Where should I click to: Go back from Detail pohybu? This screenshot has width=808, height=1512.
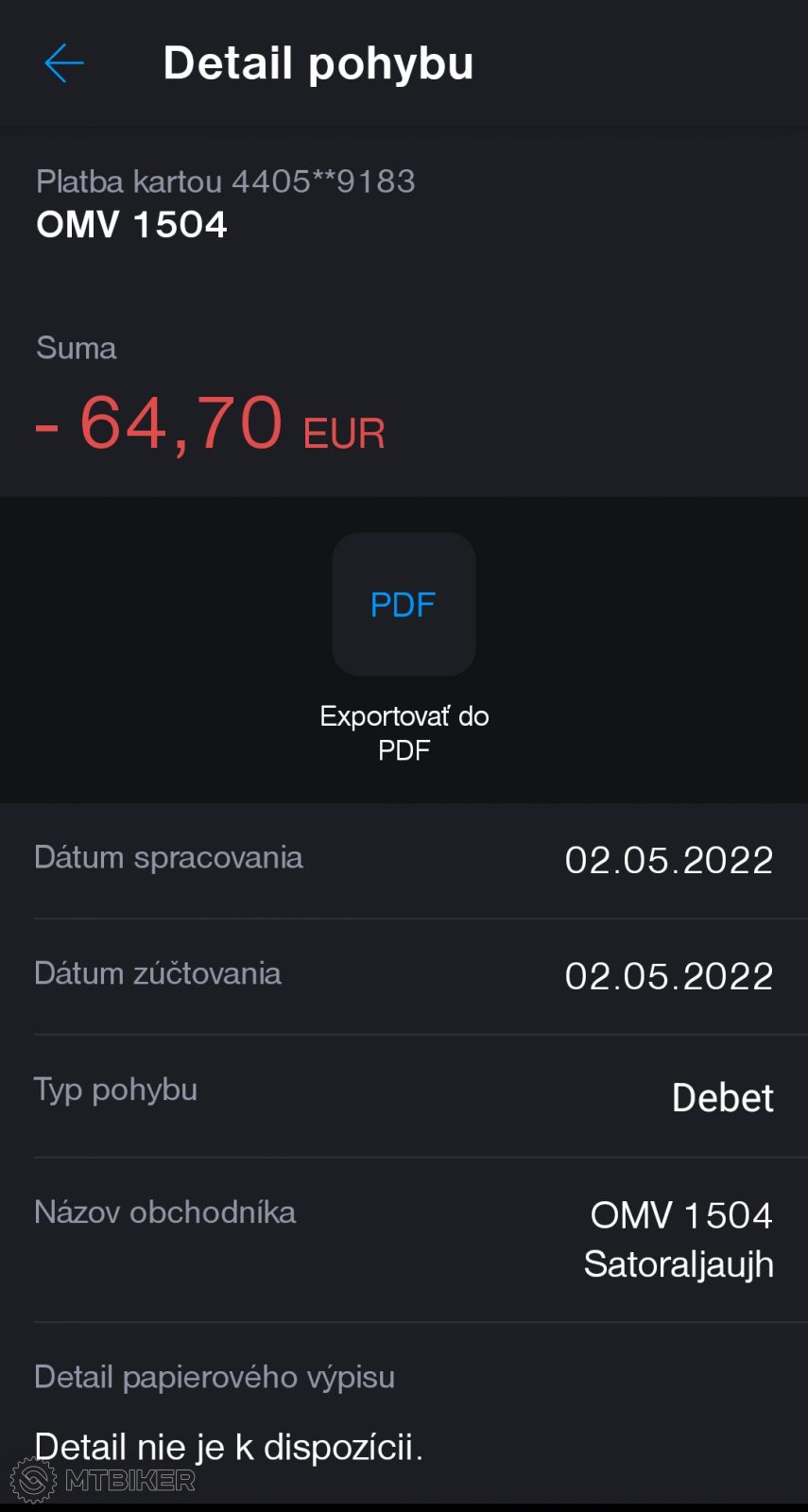(64, 63)
